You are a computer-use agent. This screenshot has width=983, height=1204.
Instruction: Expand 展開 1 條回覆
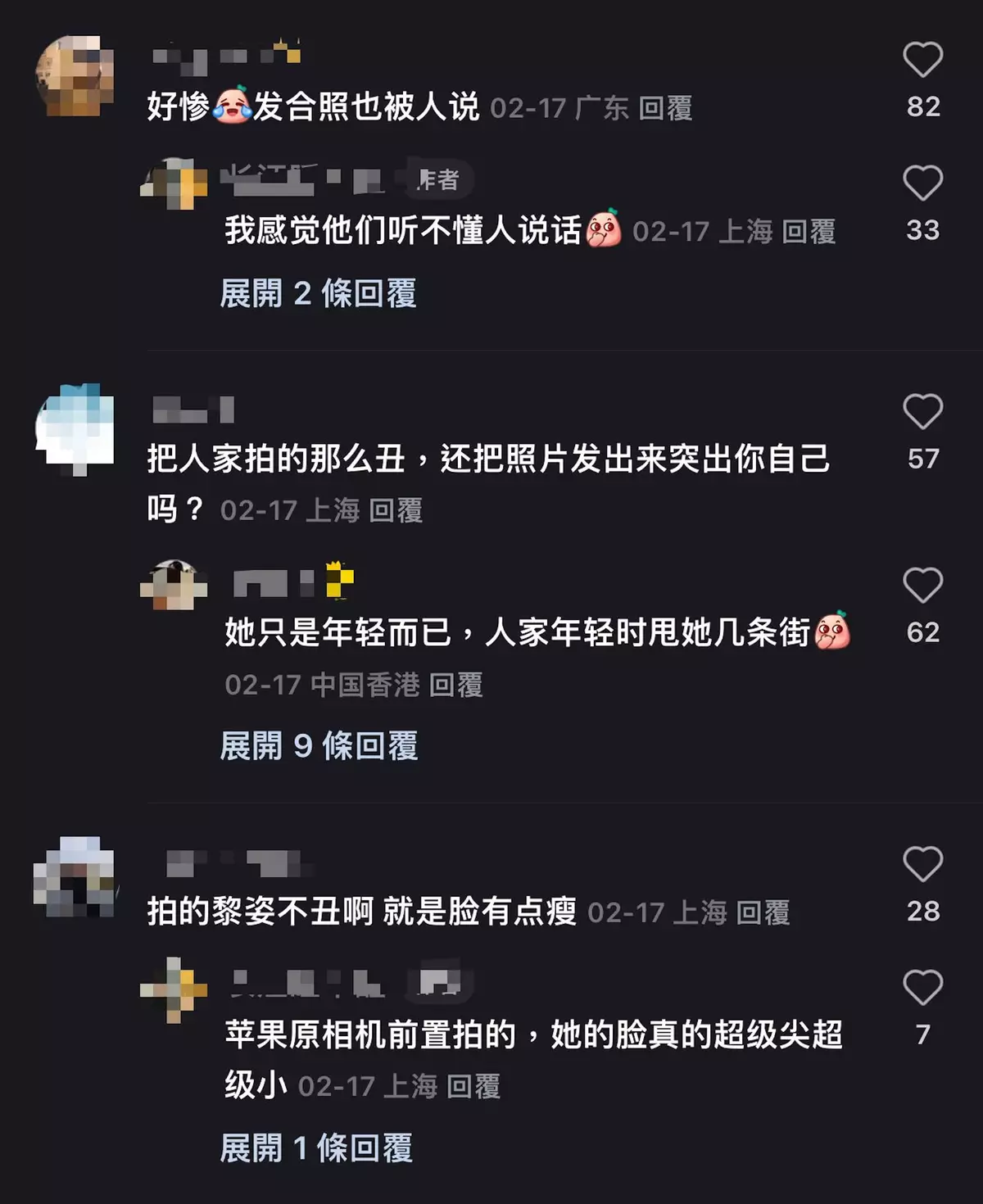316,1148
